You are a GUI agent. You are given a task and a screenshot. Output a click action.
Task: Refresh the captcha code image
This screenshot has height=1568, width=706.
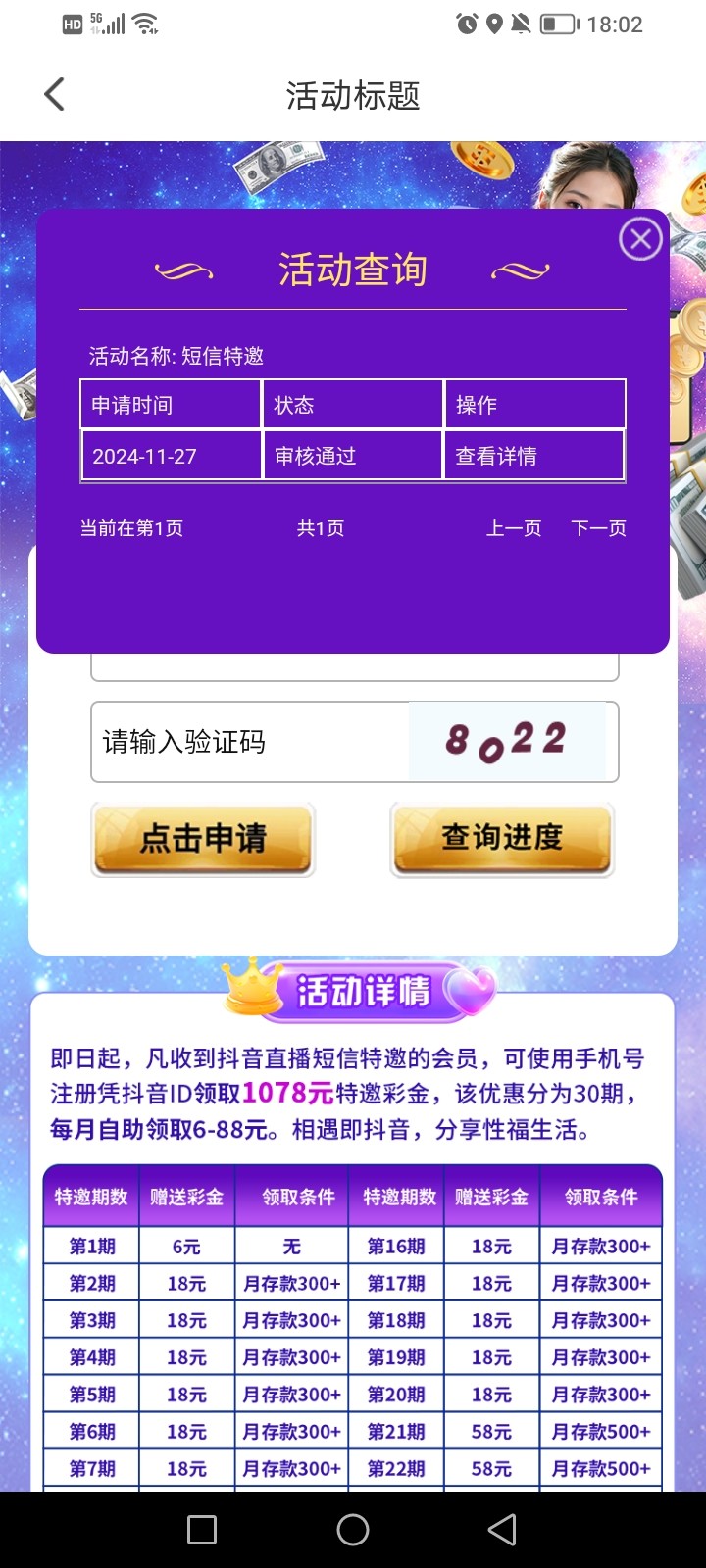tap(506, 742)
